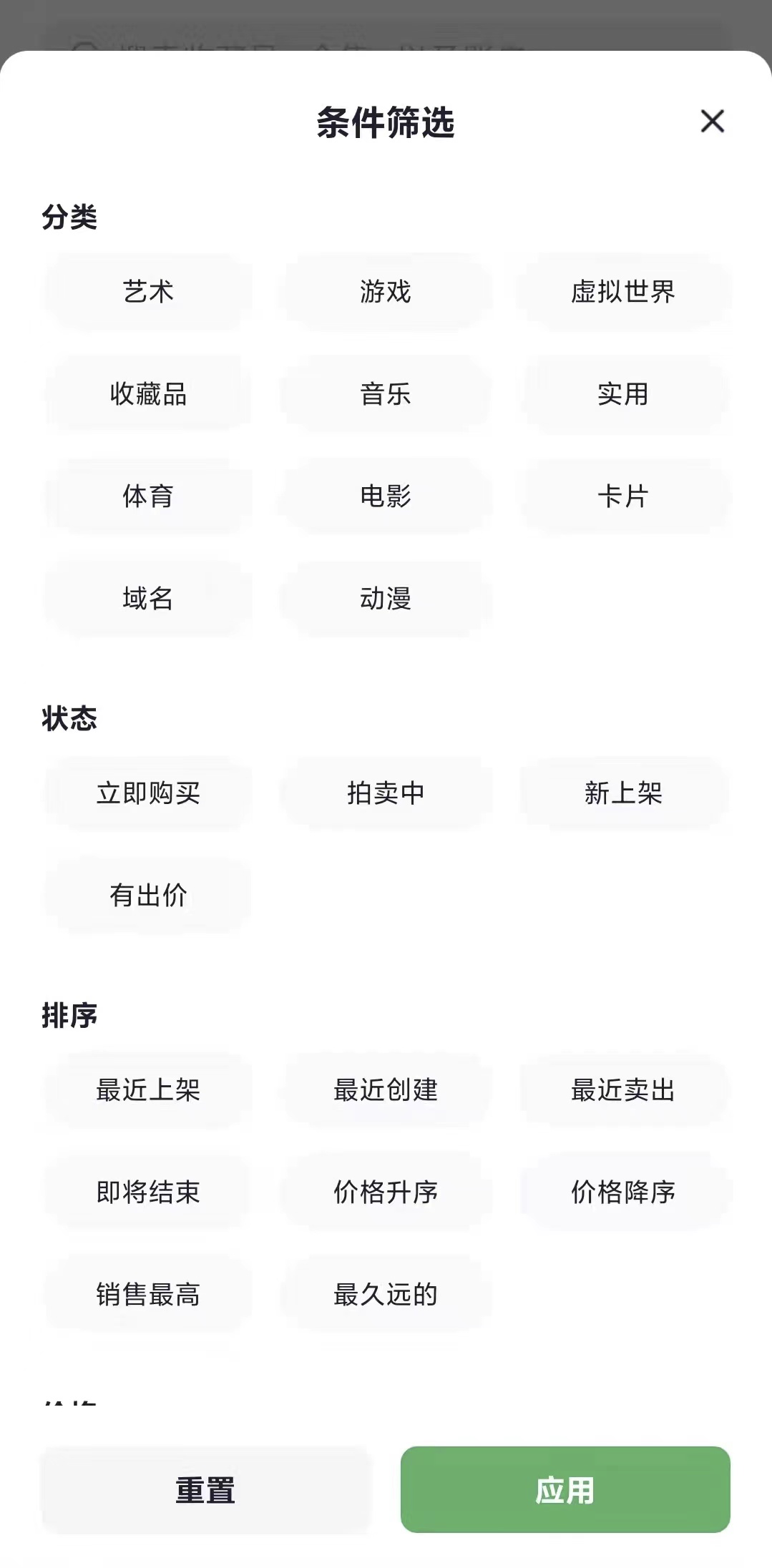Sort by 最近卖出

point(623,1091)
